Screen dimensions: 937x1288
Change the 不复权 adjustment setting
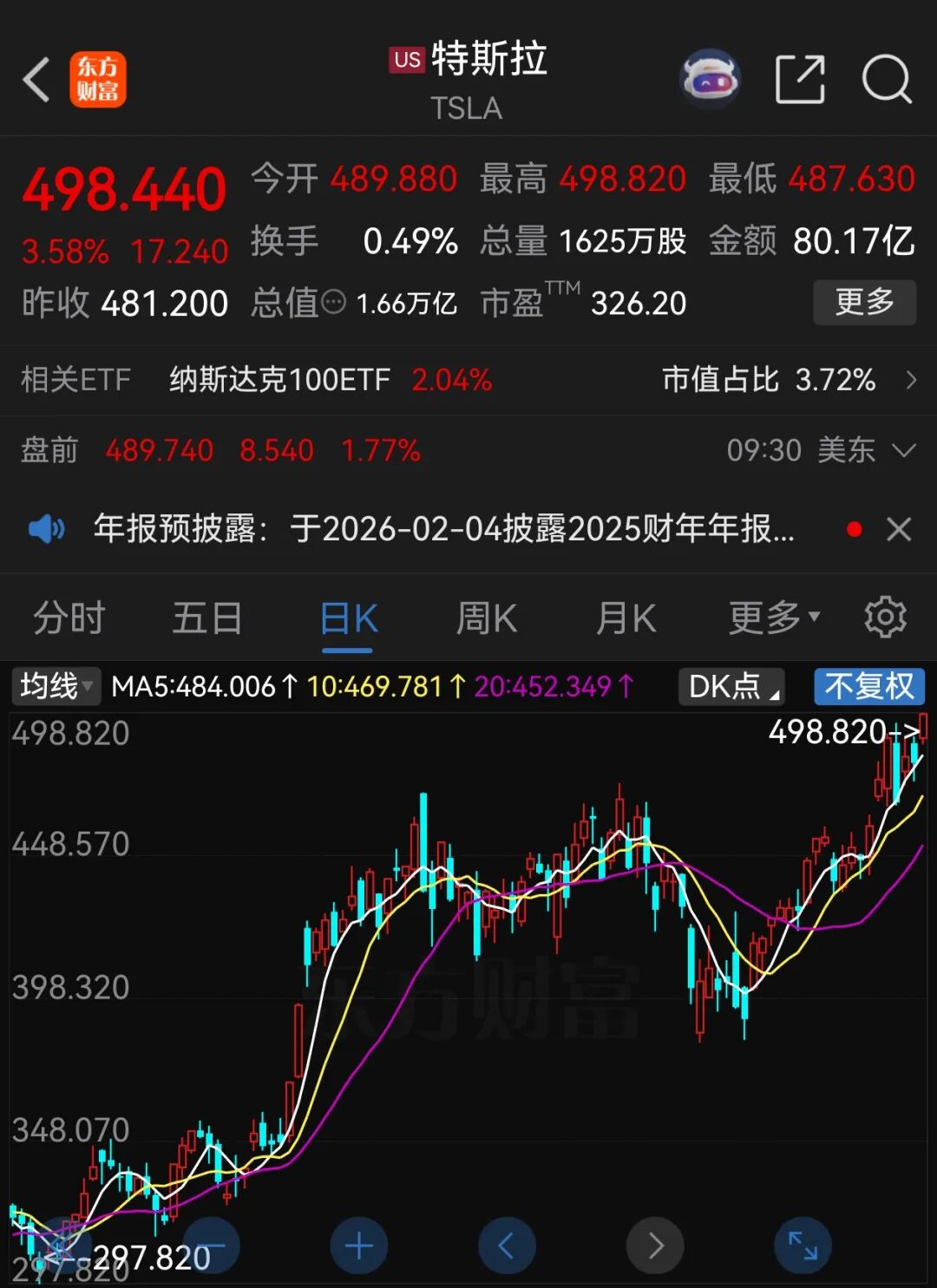(868, 686)
